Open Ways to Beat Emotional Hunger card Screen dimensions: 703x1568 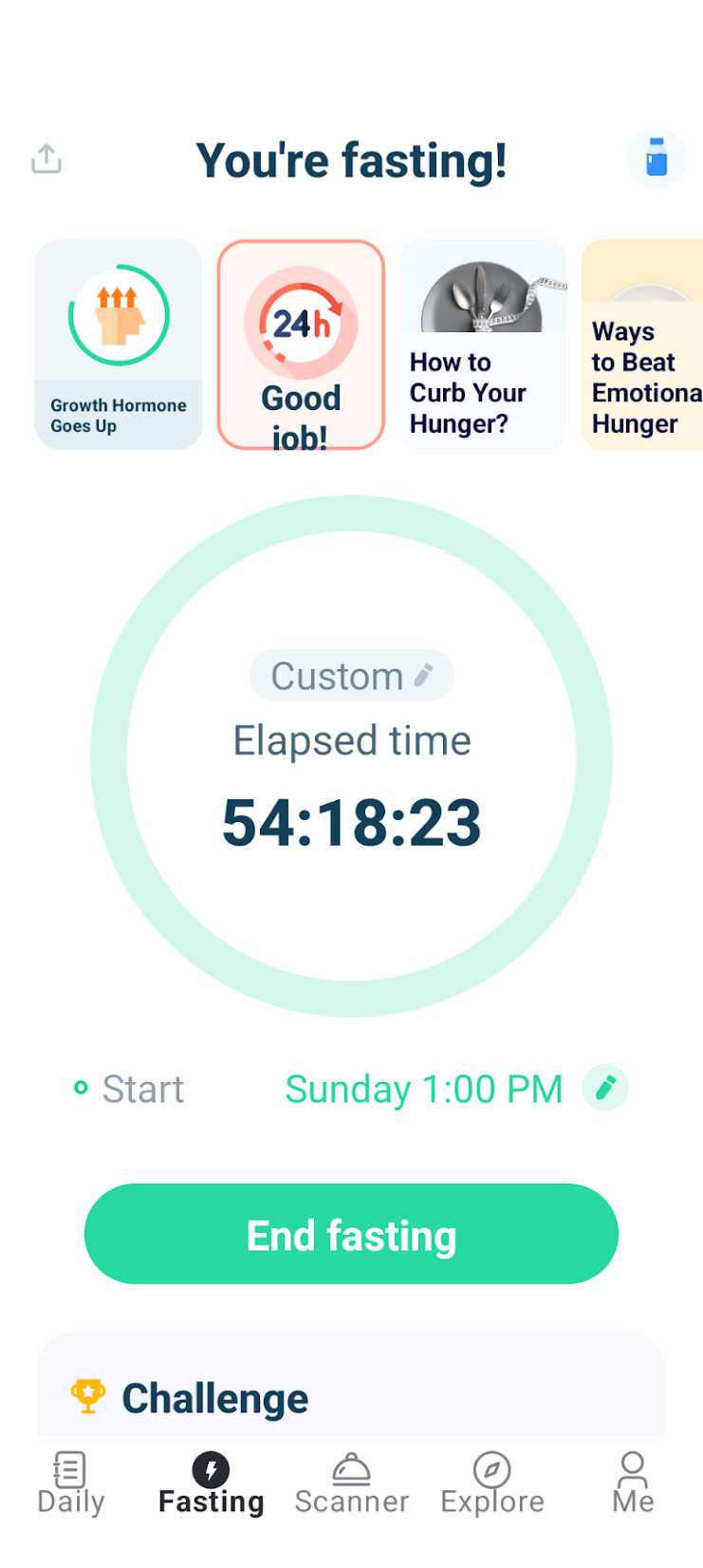pyautogui.click(x=642, y=345)
